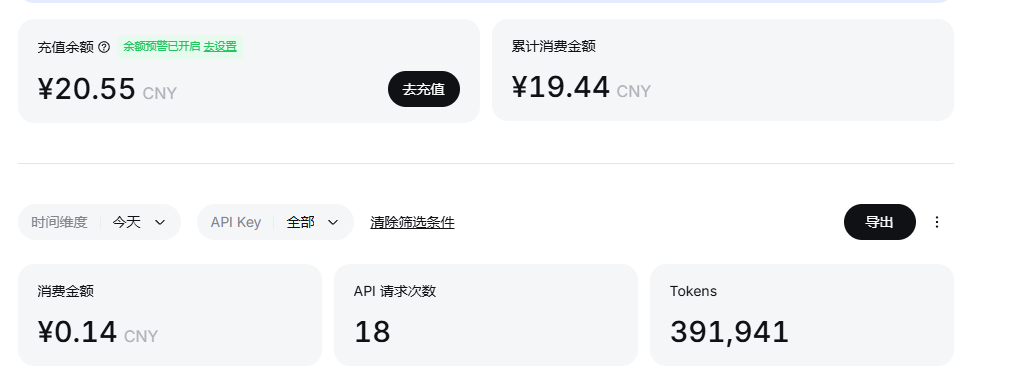
Task: Expand the 时间维度 dropdown set to 今天
Action: (x=99, y=222)
